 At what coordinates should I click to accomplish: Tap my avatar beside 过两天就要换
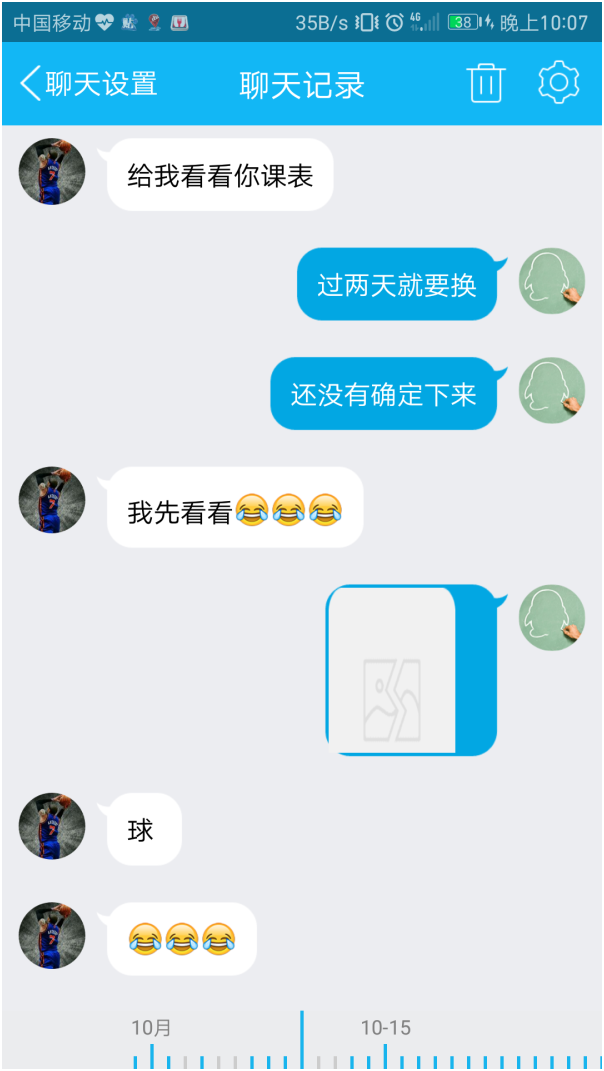[551, 281]
